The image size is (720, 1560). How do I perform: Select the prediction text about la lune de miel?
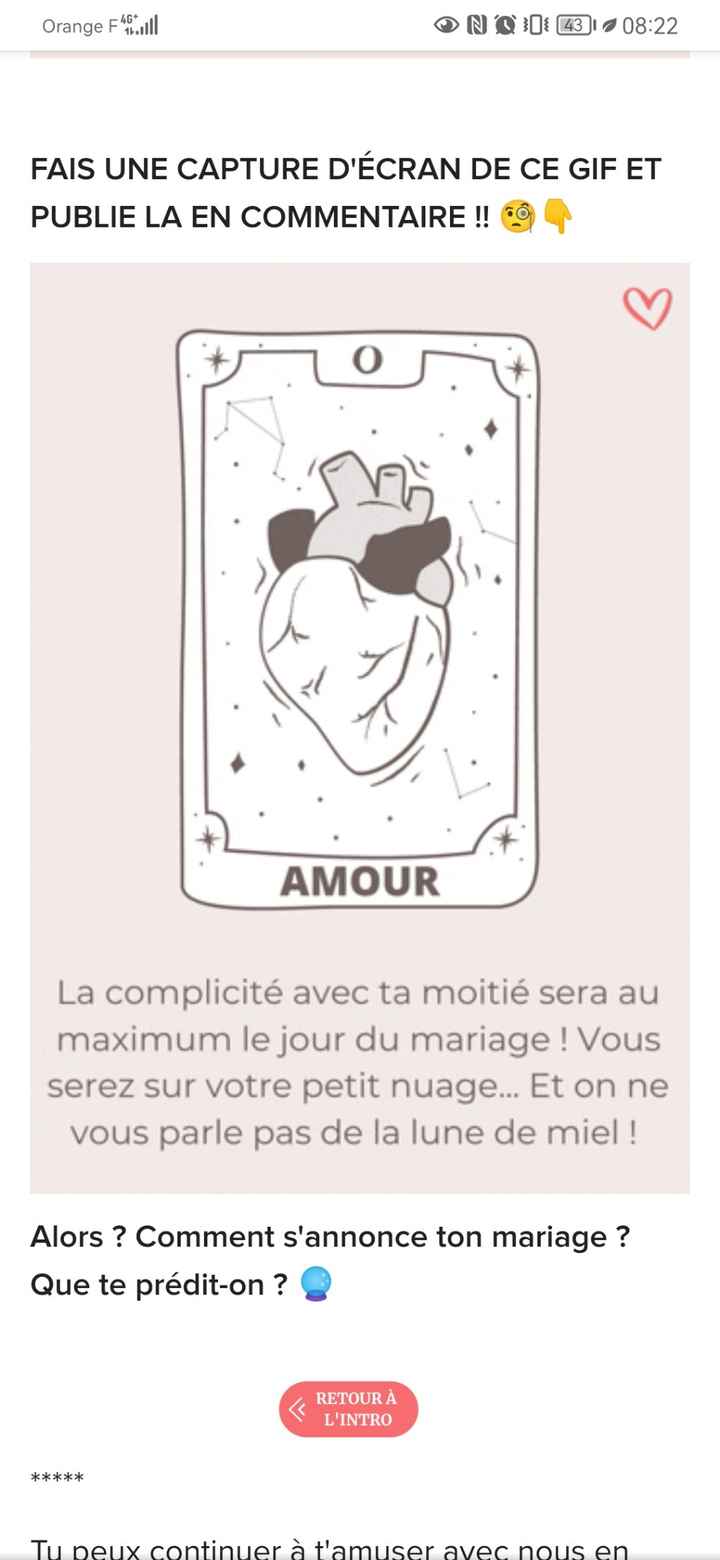pyautogui.click(x=360, y=1063)
